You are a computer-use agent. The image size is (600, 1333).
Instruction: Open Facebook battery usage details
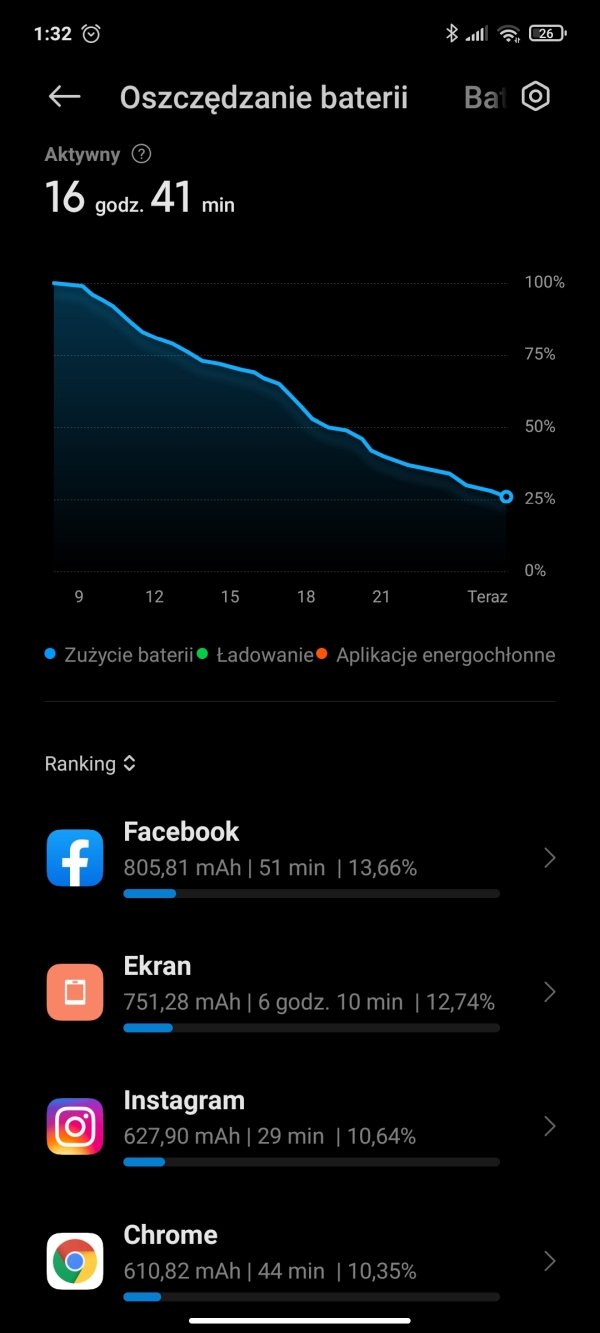click(300, 858)
